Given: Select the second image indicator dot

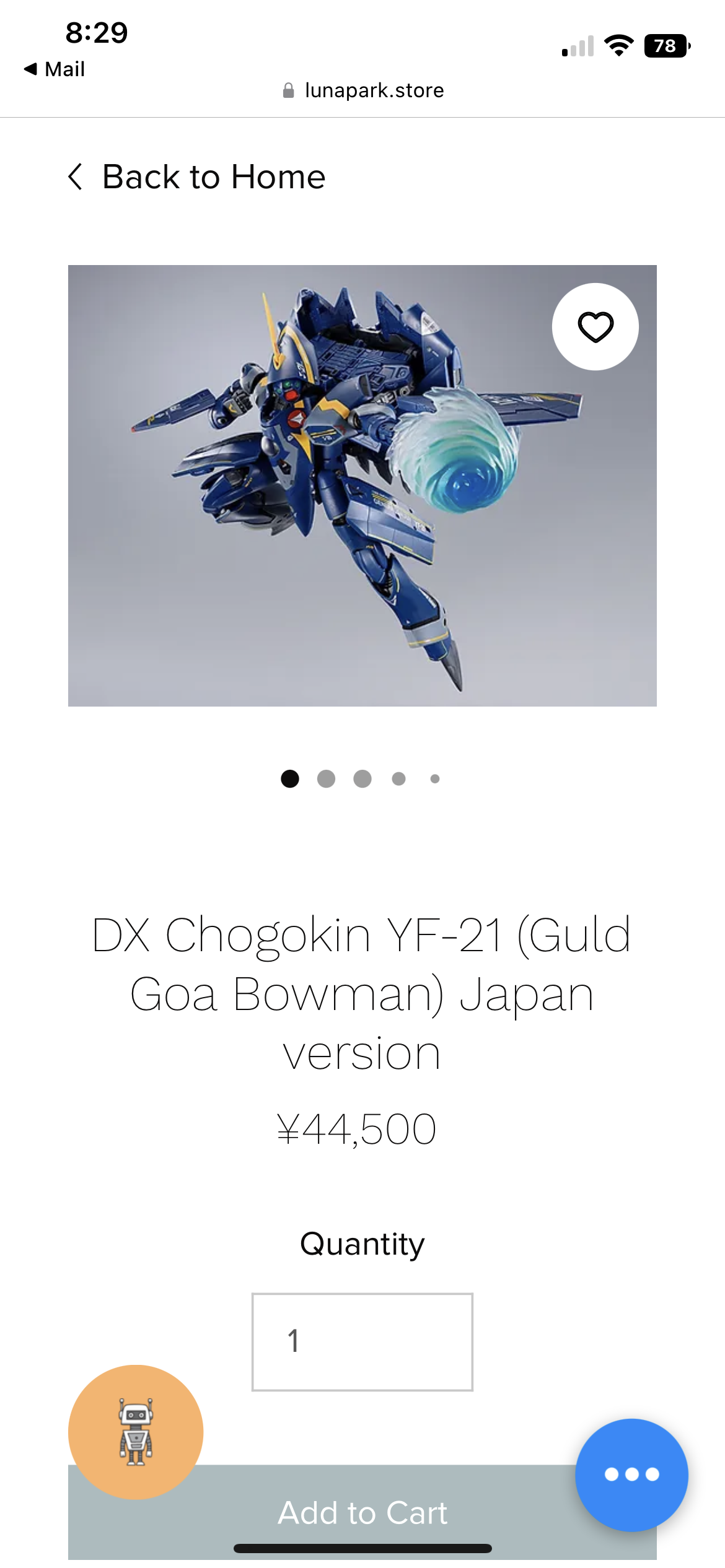Looking at the screenshot, I should [326, 778].
